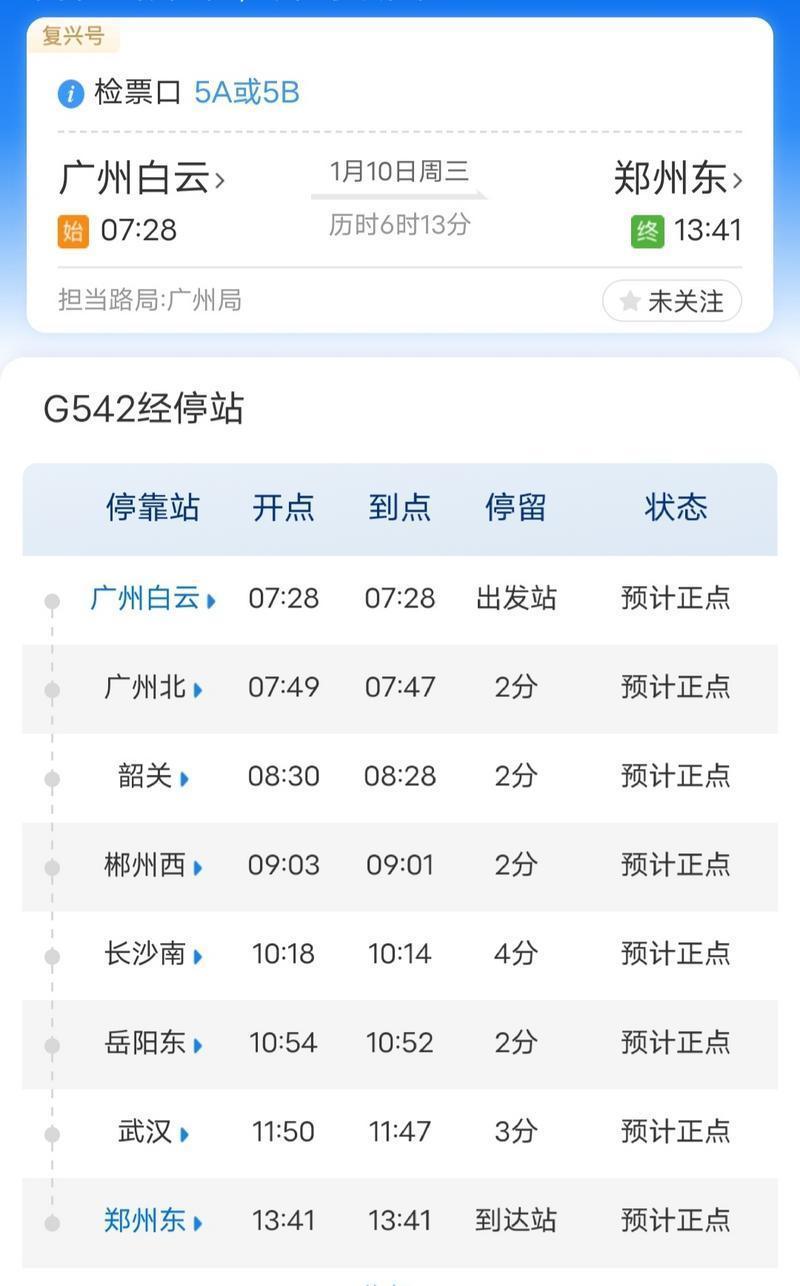Follow this train with 未关注 button
This screenshot has width=800, height=1286.
click(671, 301)
